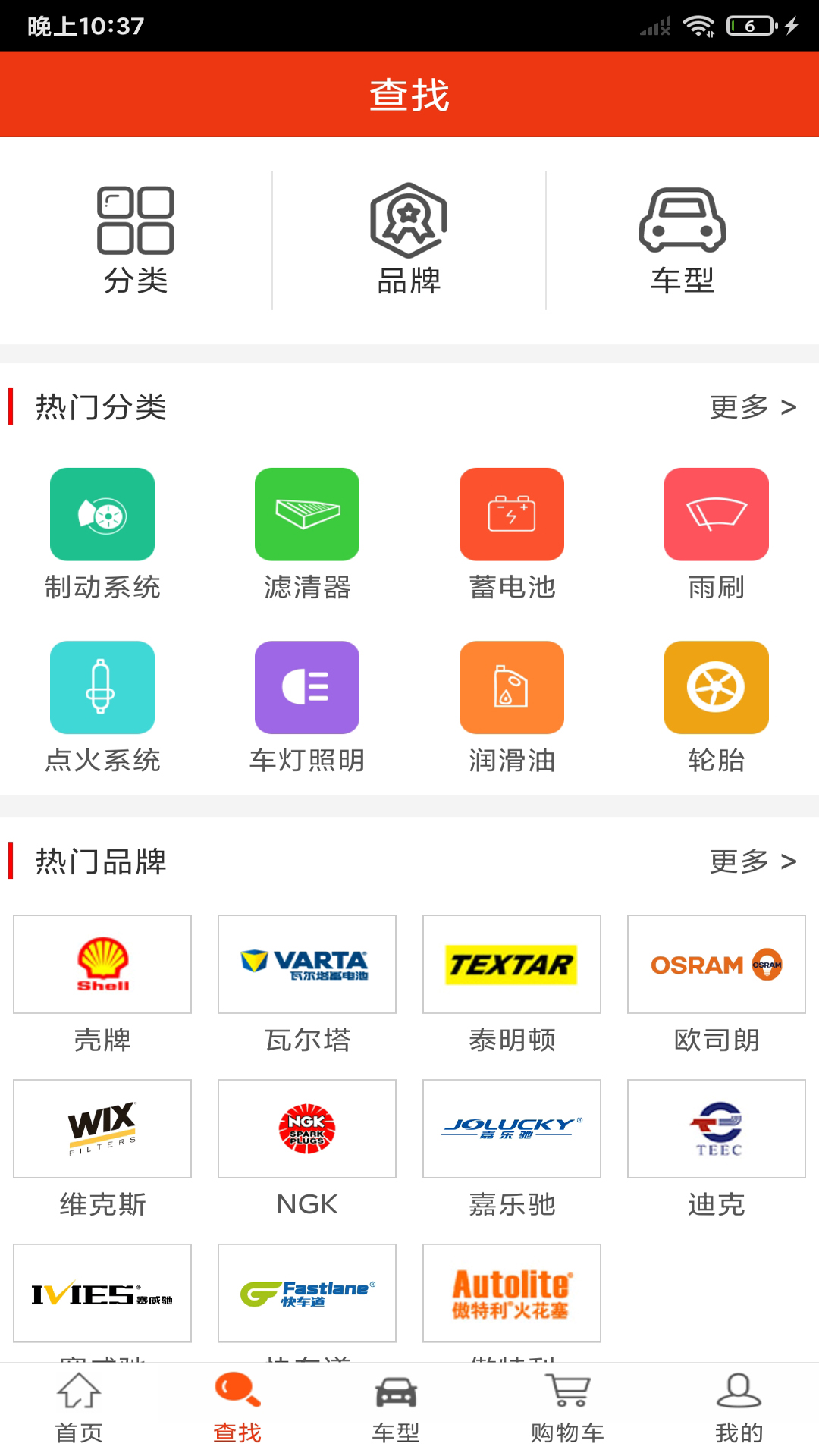
Task: Open the 制动系统 category
Action: pos(102,535)
